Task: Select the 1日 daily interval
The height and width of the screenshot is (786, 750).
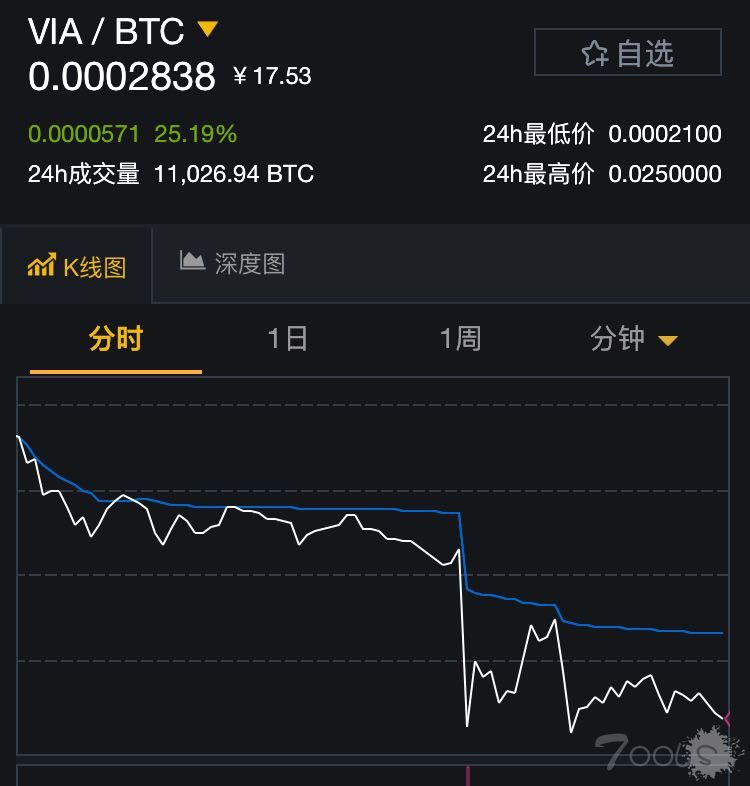Action: 288,339
